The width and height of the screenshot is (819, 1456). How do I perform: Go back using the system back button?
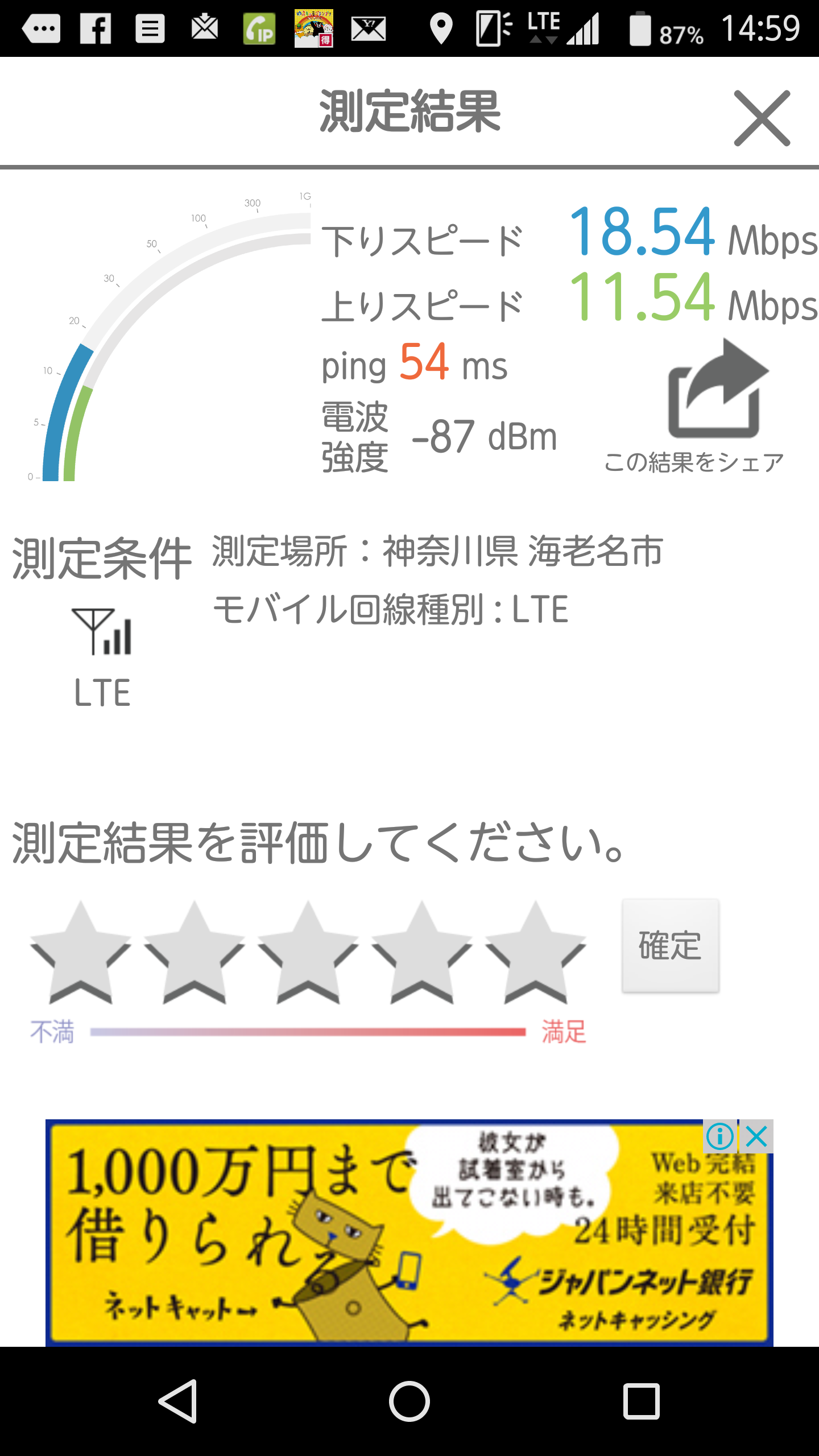coord(178,1401)
